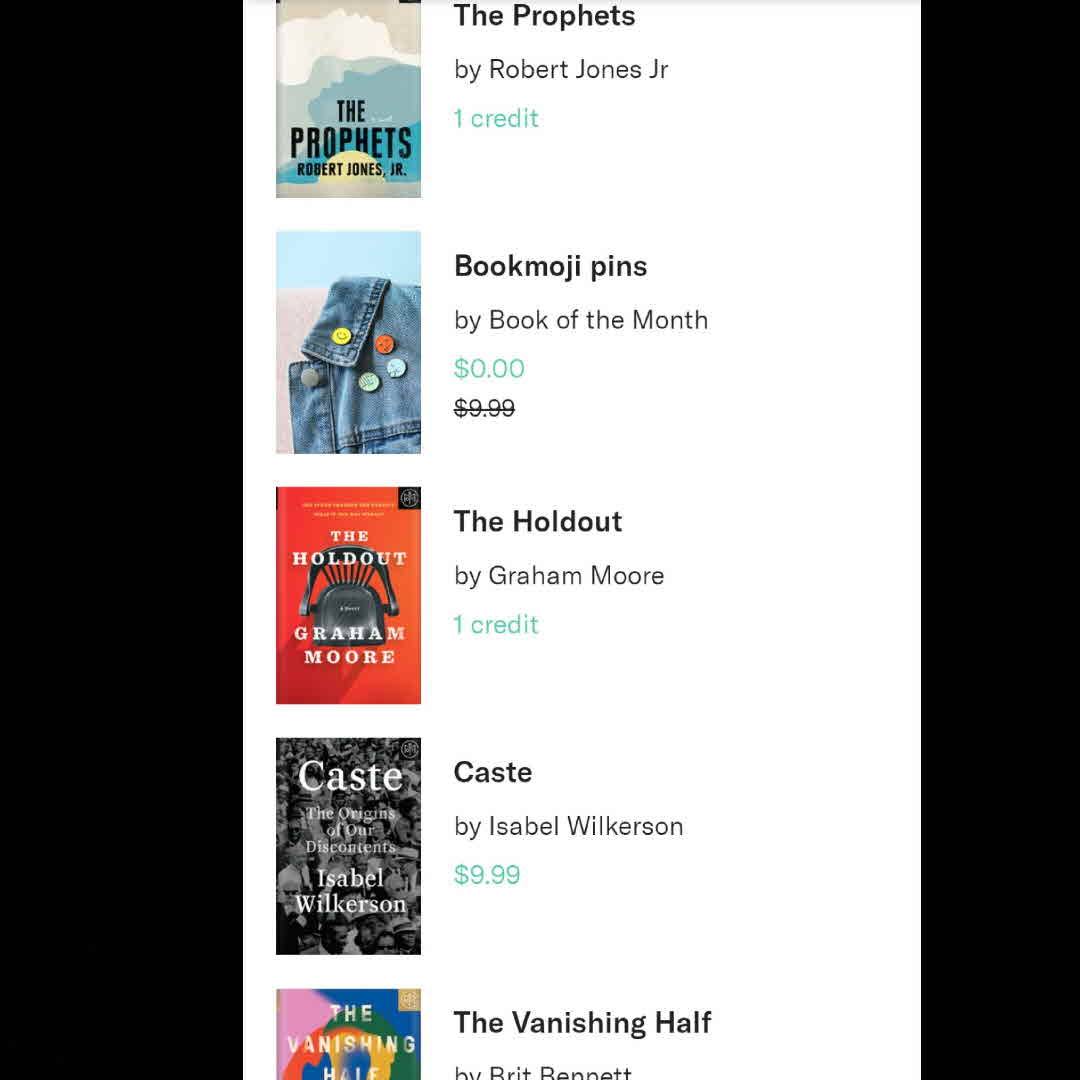Open The Vanishing Half book cover

(348, 1035)
